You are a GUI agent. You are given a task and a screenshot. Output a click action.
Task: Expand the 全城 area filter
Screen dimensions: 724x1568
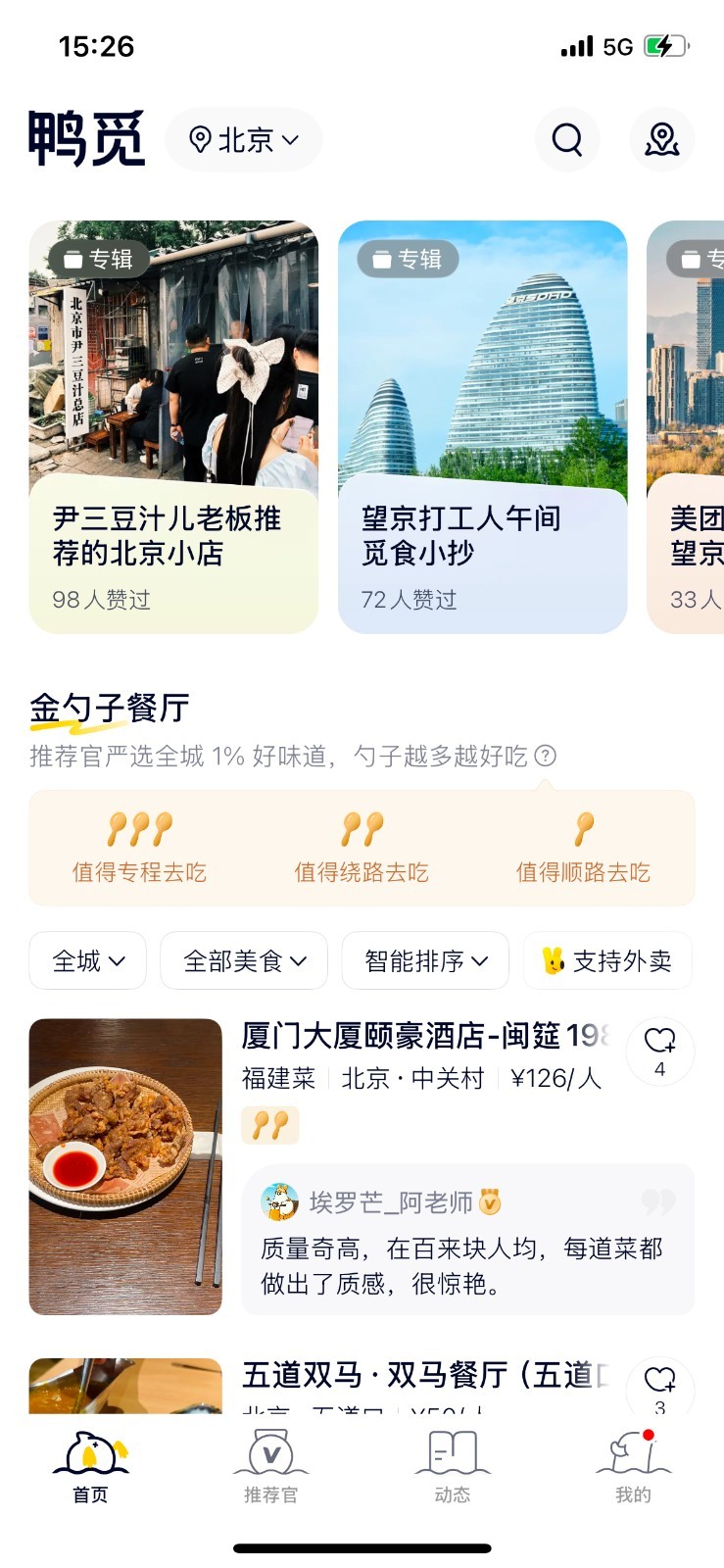coord(87,961)
